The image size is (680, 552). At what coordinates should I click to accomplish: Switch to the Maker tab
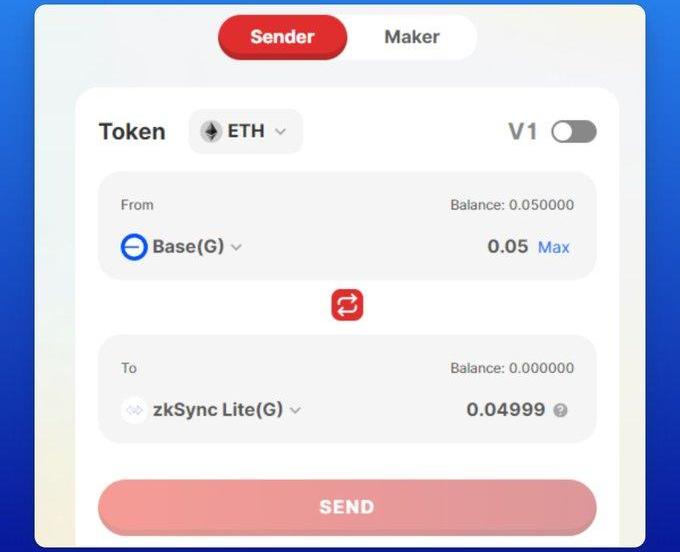click(x=412, y=37)
